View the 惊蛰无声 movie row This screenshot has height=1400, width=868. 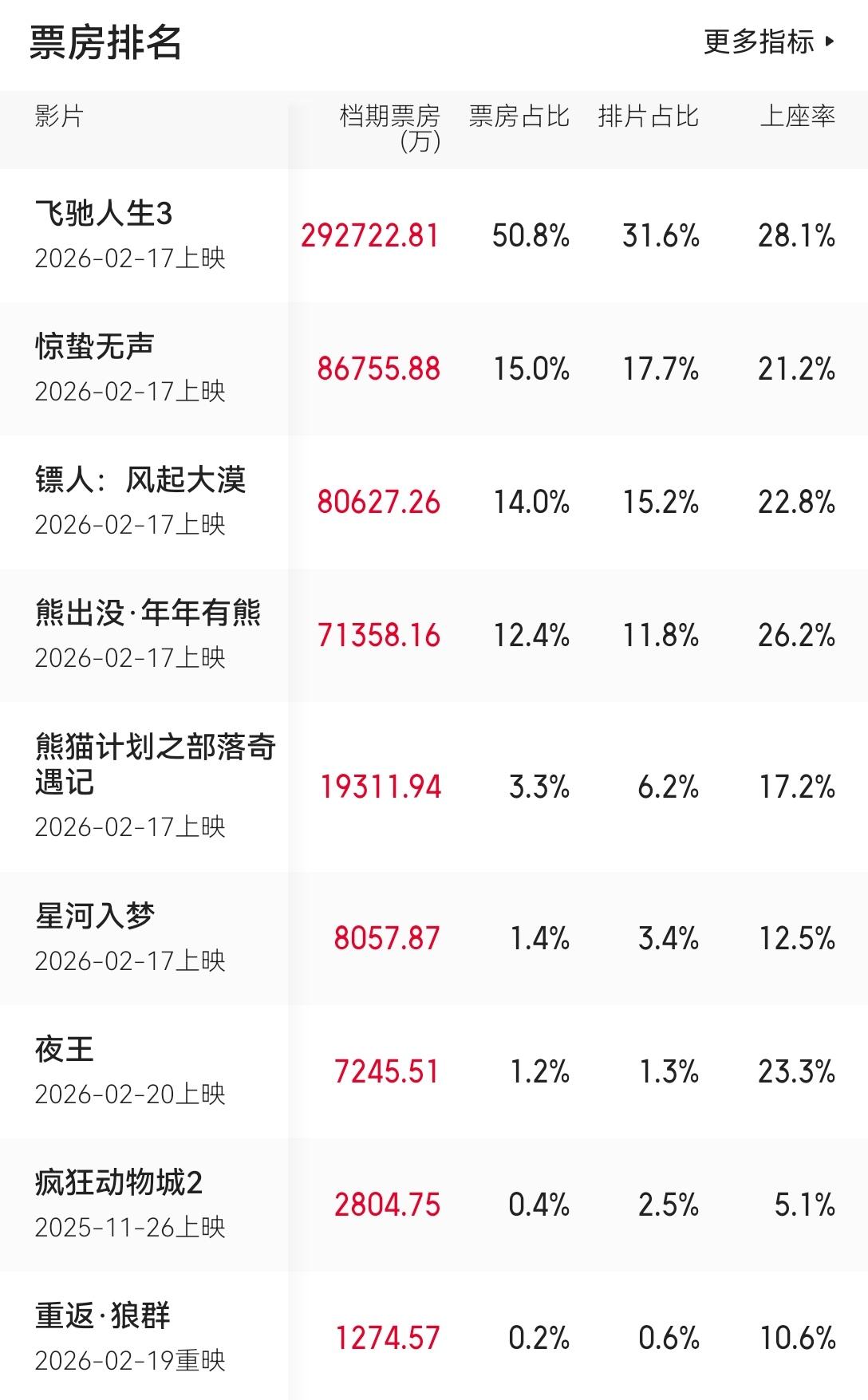tap(95, 347)
